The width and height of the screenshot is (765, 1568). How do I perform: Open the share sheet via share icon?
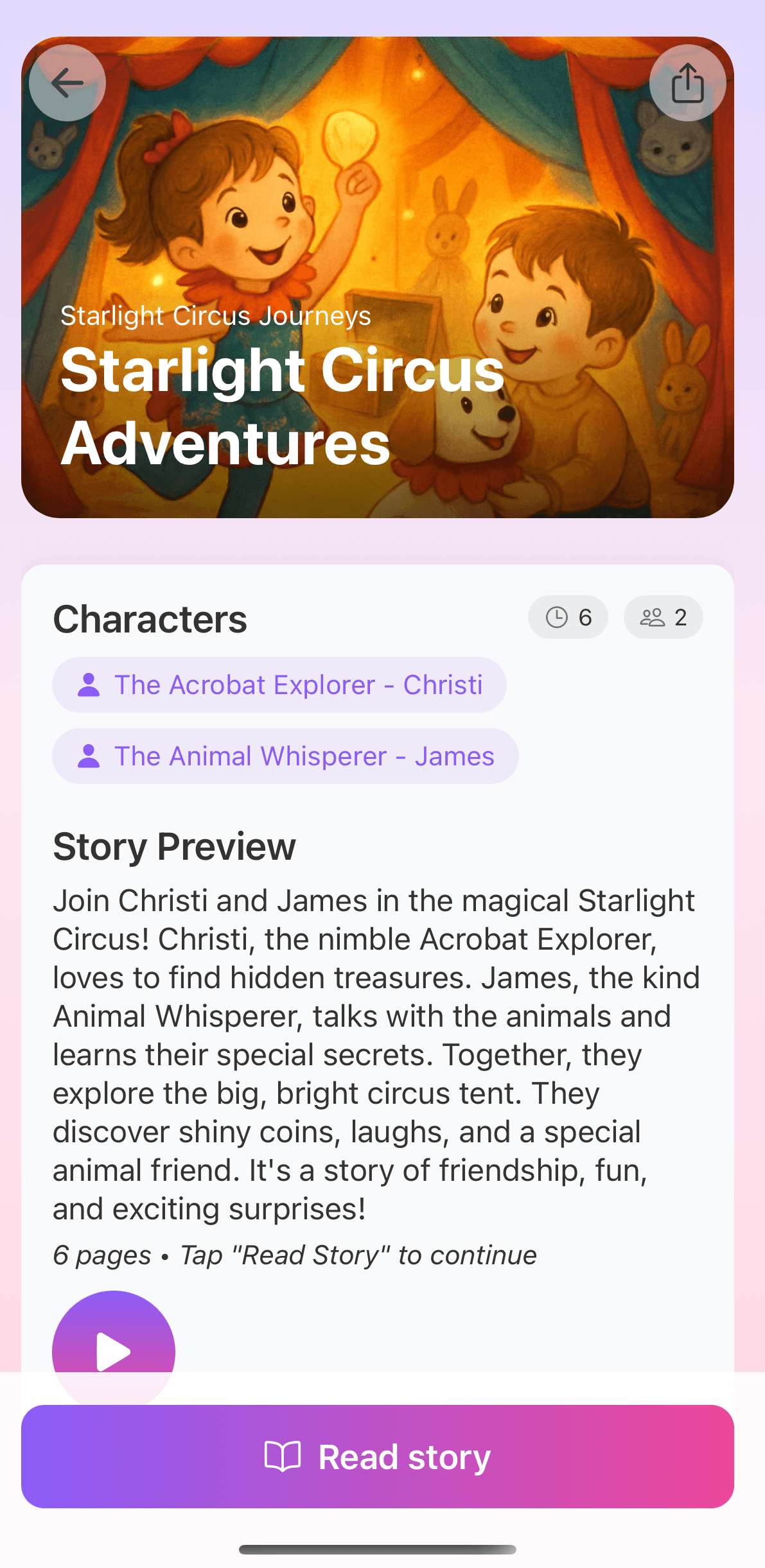687,82
